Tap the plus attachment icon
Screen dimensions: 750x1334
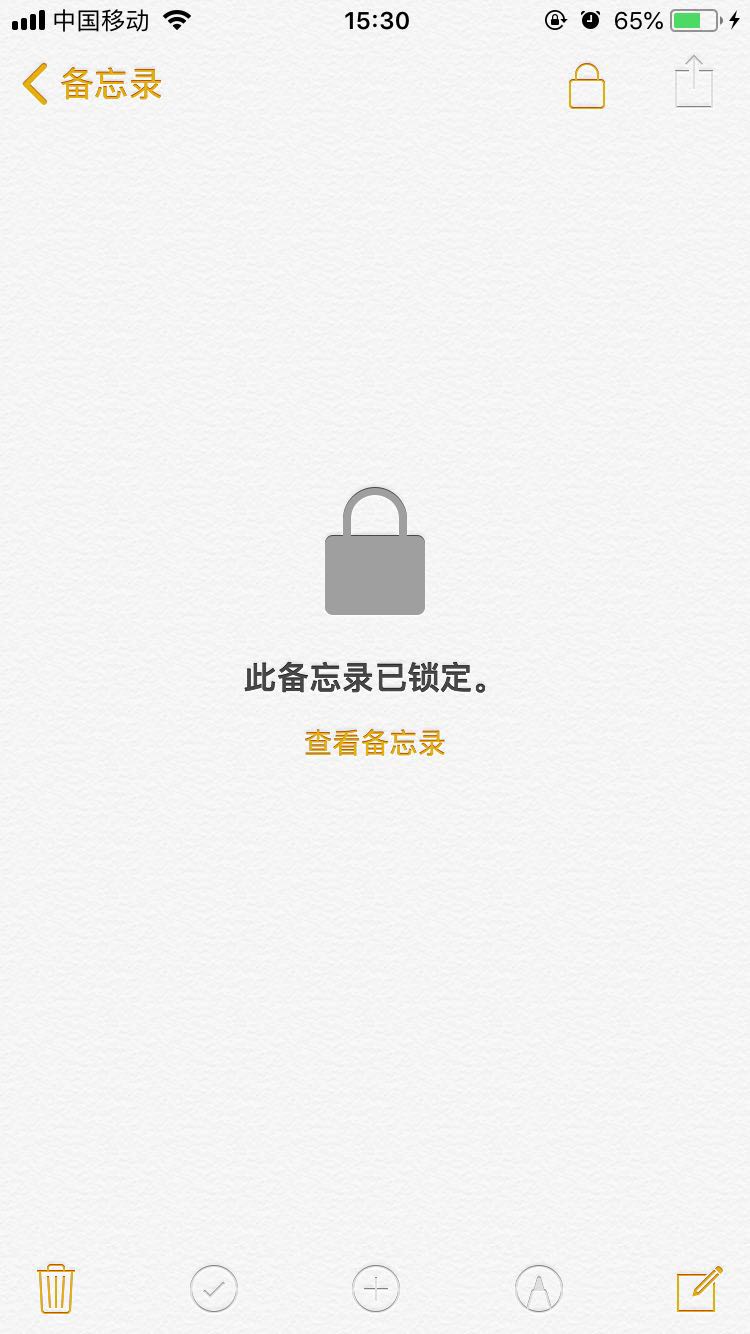coord(376,1288)
